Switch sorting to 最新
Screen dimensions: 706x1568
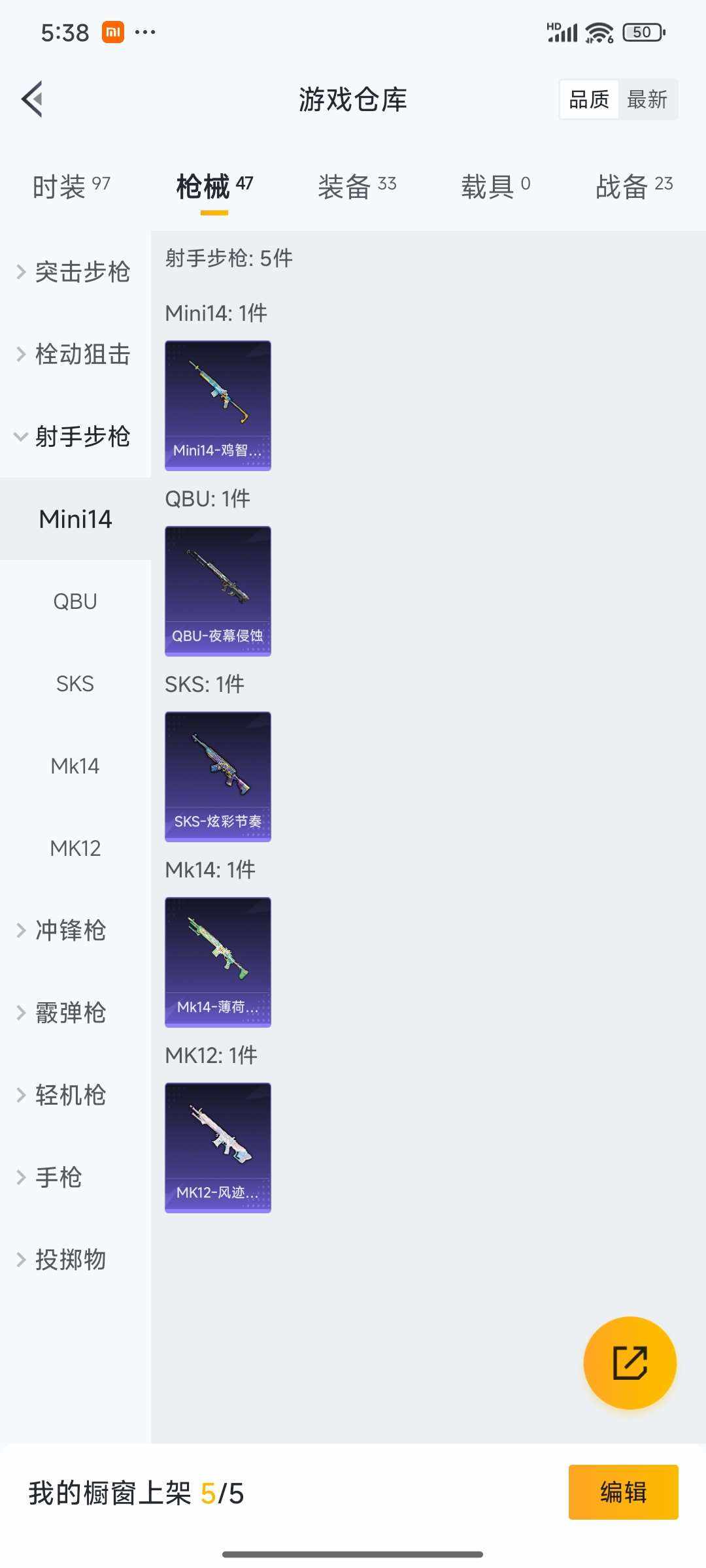(x=648, y=99)
